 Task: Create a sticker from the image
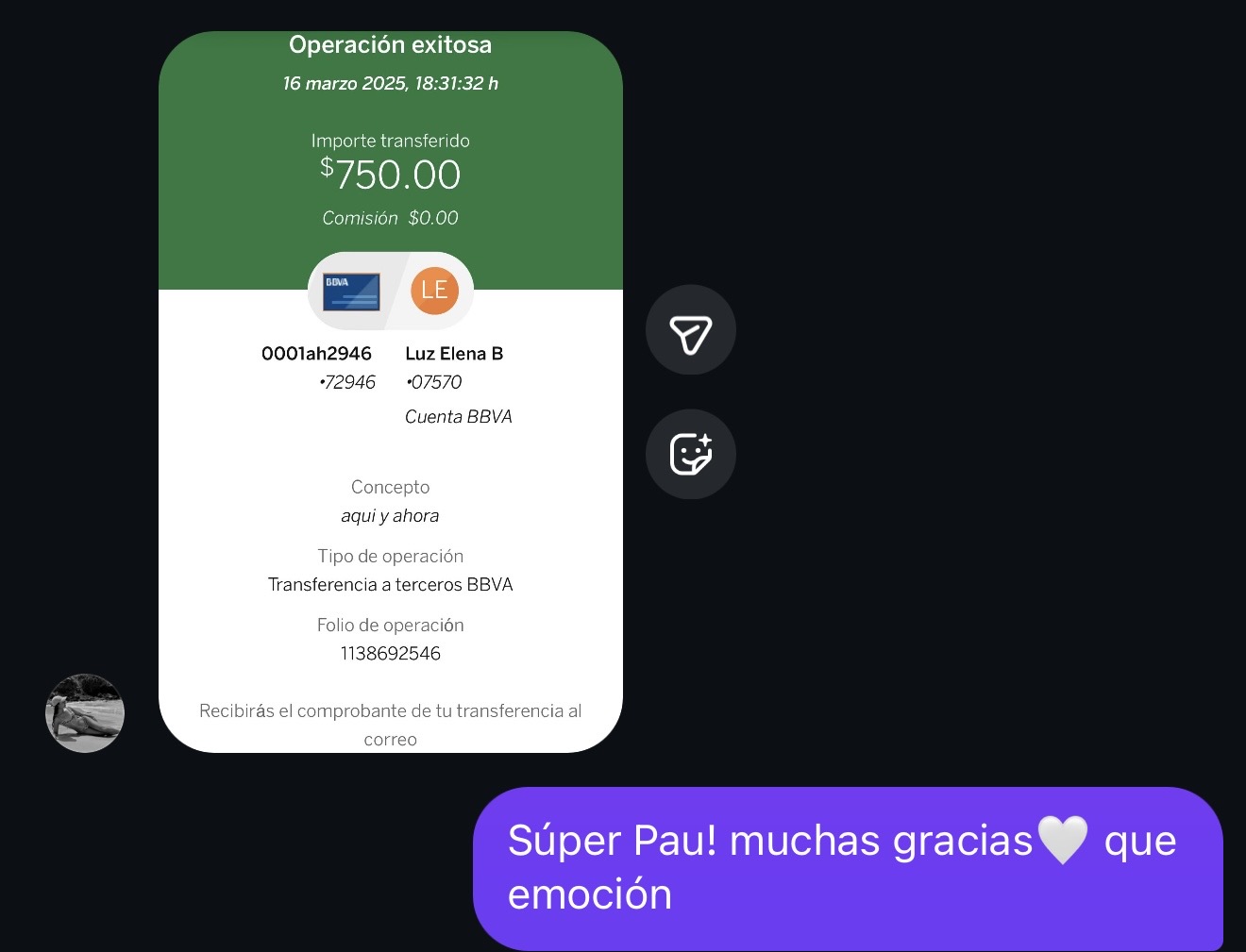[690, 454]
